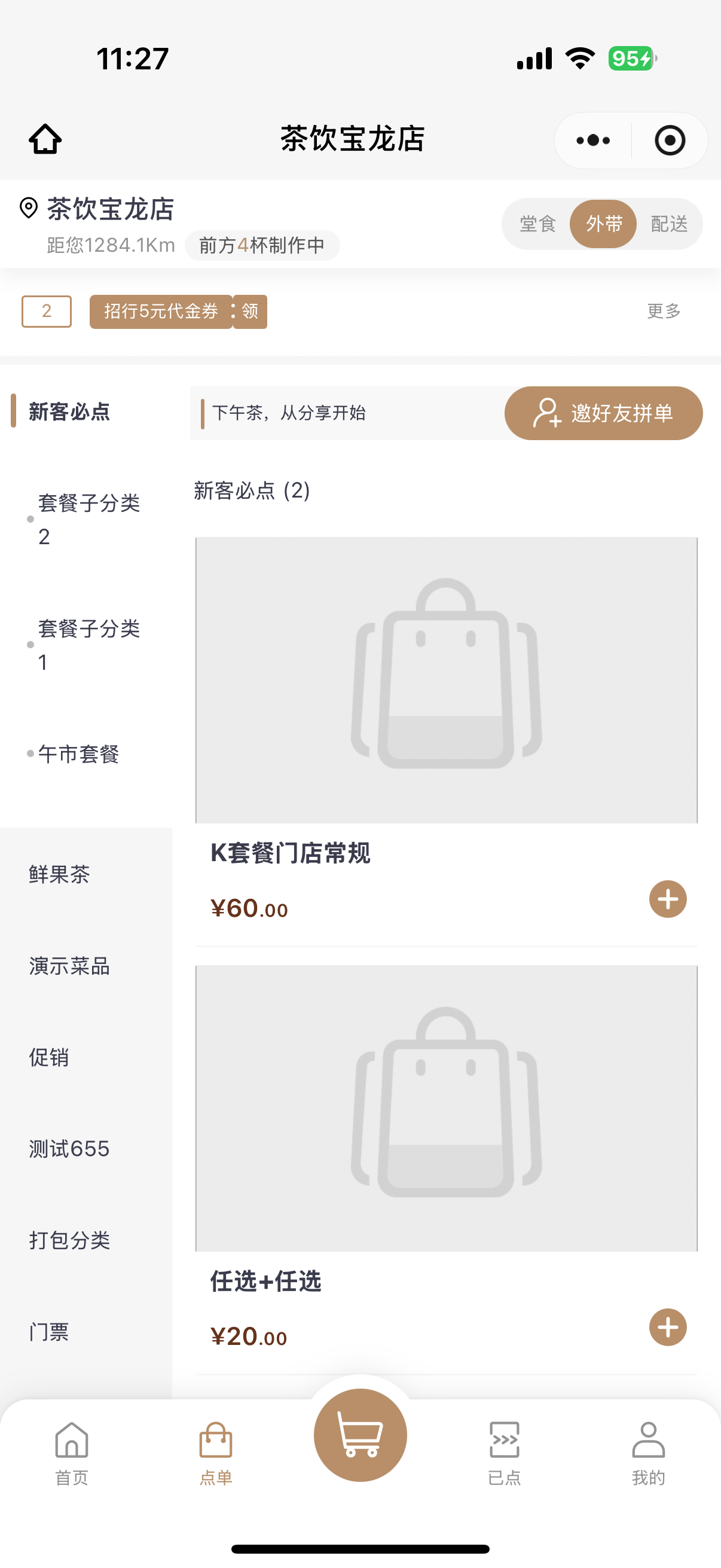721x1568 pixels.
Task: Open the 促销 category
Action: (x=48, y=1057)
